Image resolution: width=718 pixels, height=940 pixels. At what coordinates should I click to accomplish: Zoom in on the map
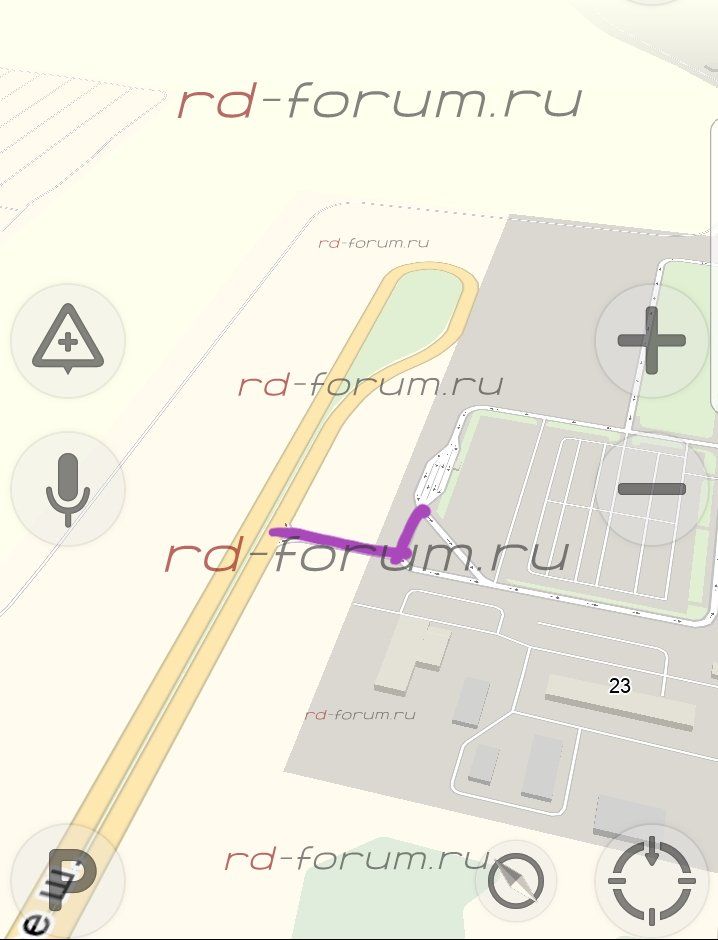point(651,340)
